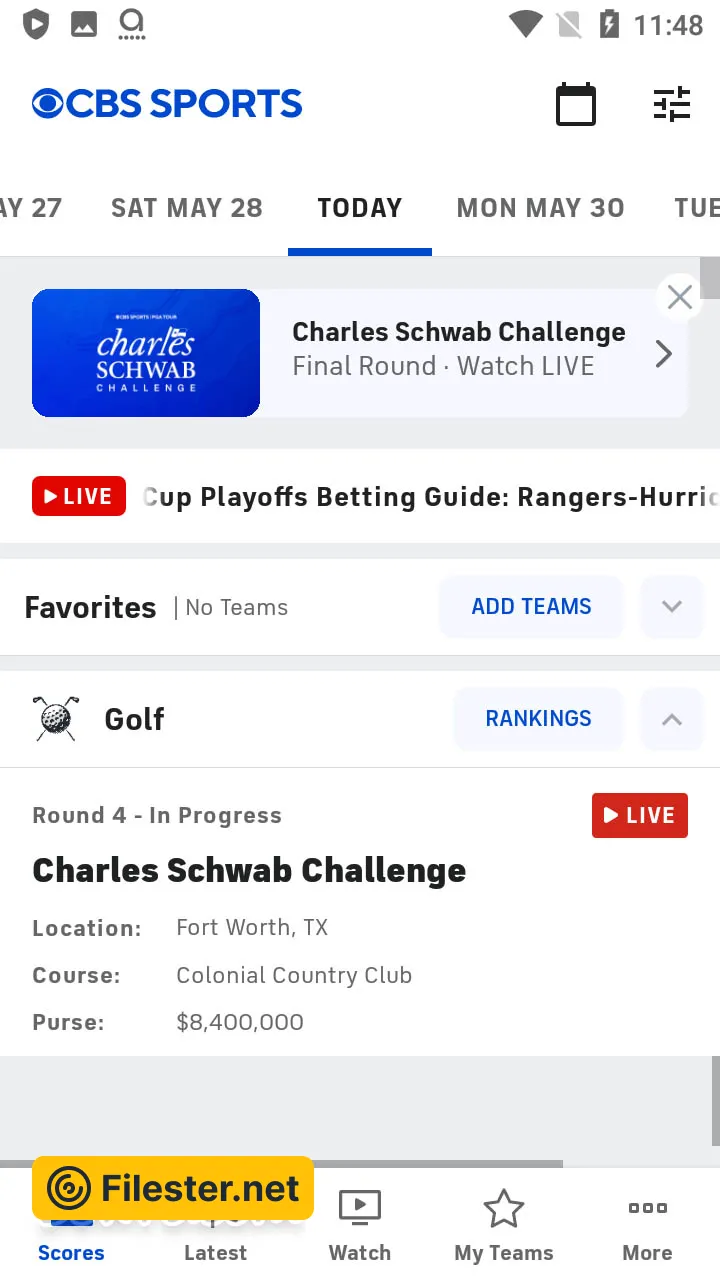The height and width of the screenshot is (1280, 720).
Task: Open the calendar date picker
Action: click(x=576, y=105)
